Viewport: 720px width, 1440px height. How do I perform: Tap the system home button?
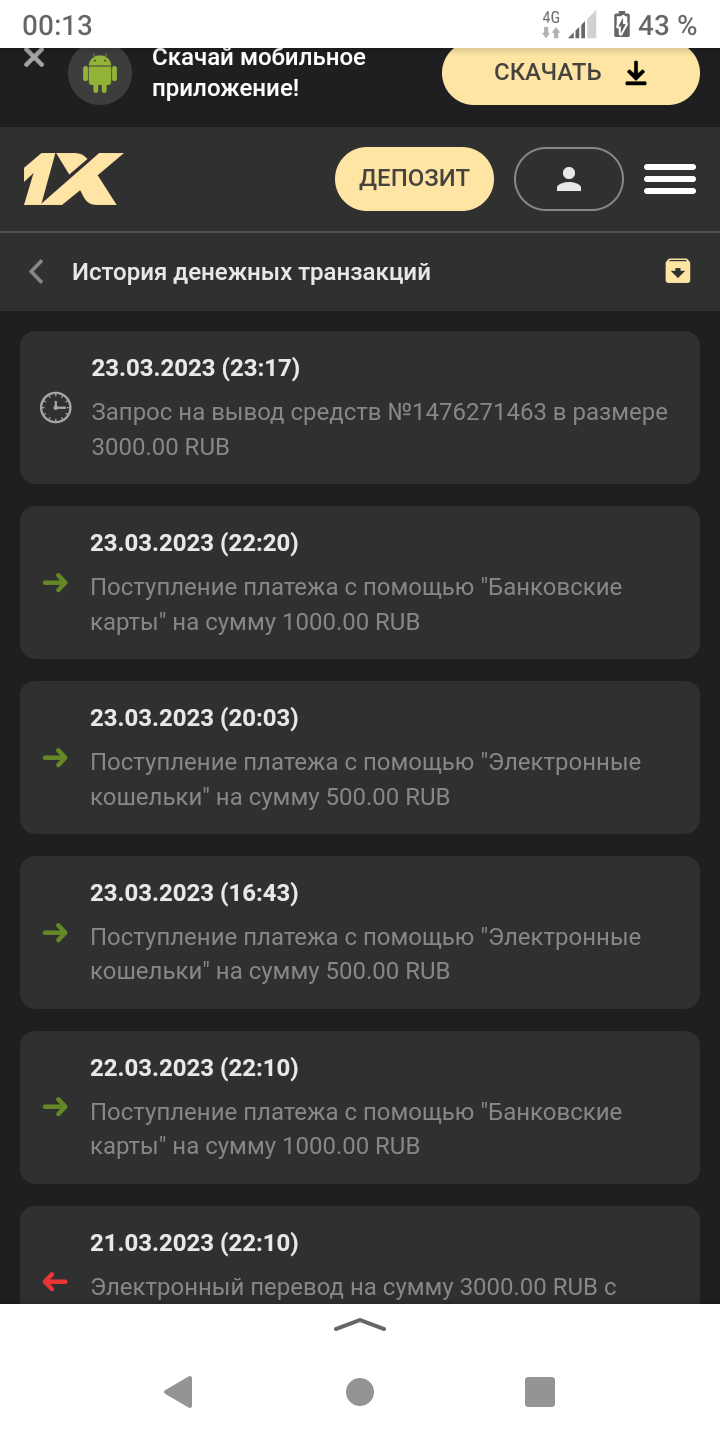tap(360, 1391)
